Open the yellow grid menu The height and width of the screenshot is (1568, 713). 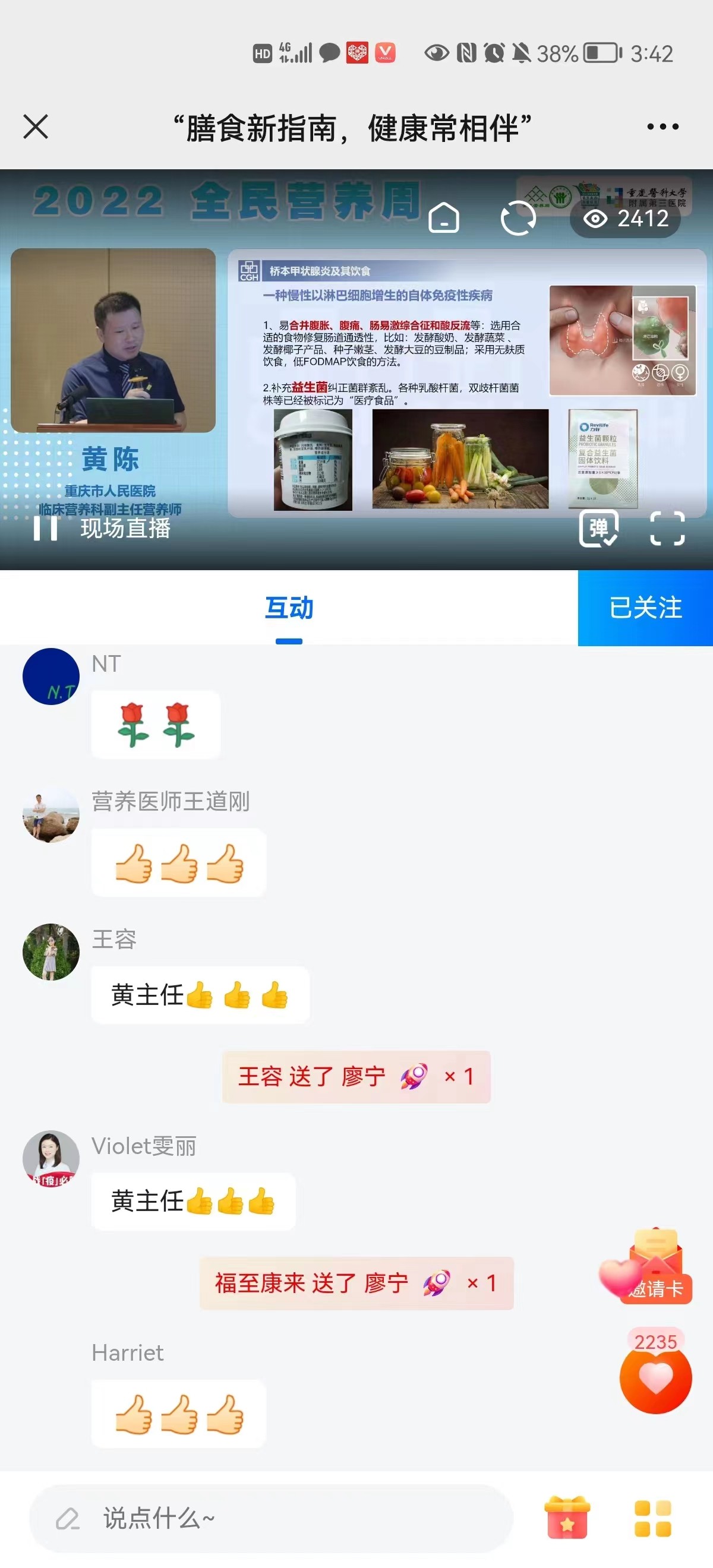(652, 1518)
